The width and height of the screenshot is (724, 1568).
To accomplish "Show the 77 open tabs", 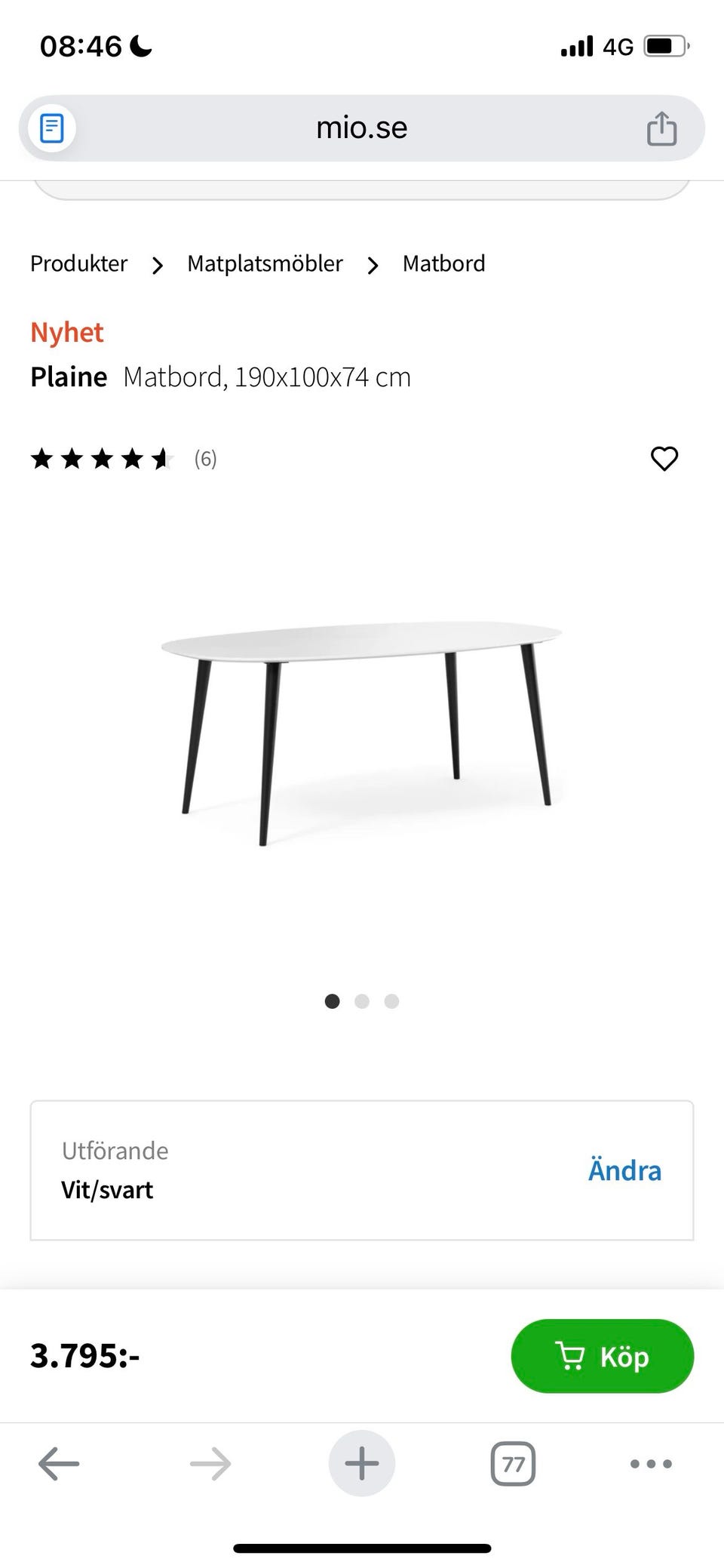I will 513,1464.
